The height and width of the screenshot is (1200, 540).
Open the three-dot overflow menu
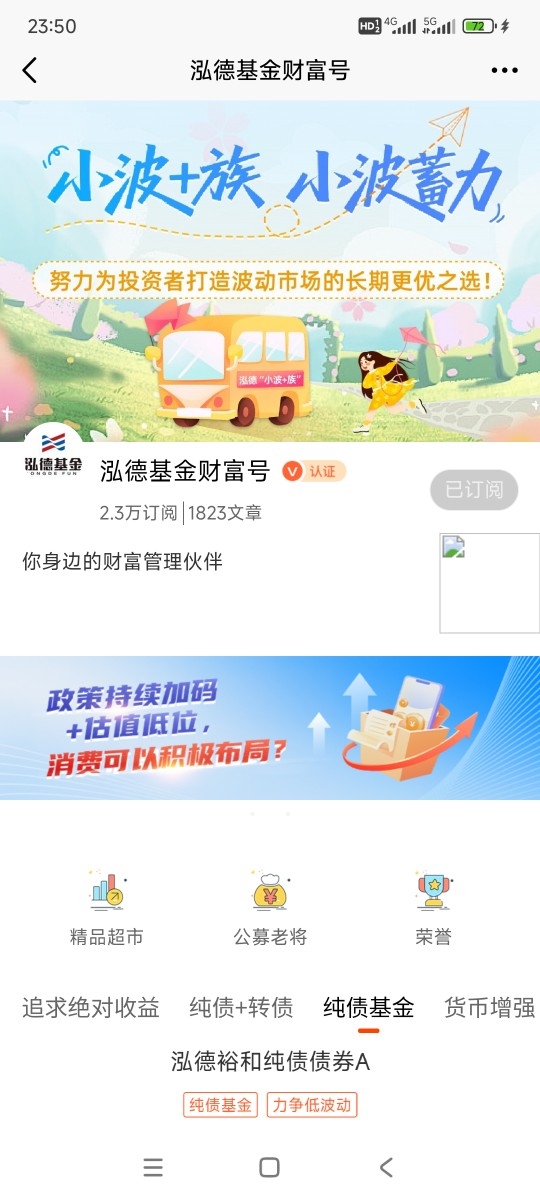click(x=505, y=71)
